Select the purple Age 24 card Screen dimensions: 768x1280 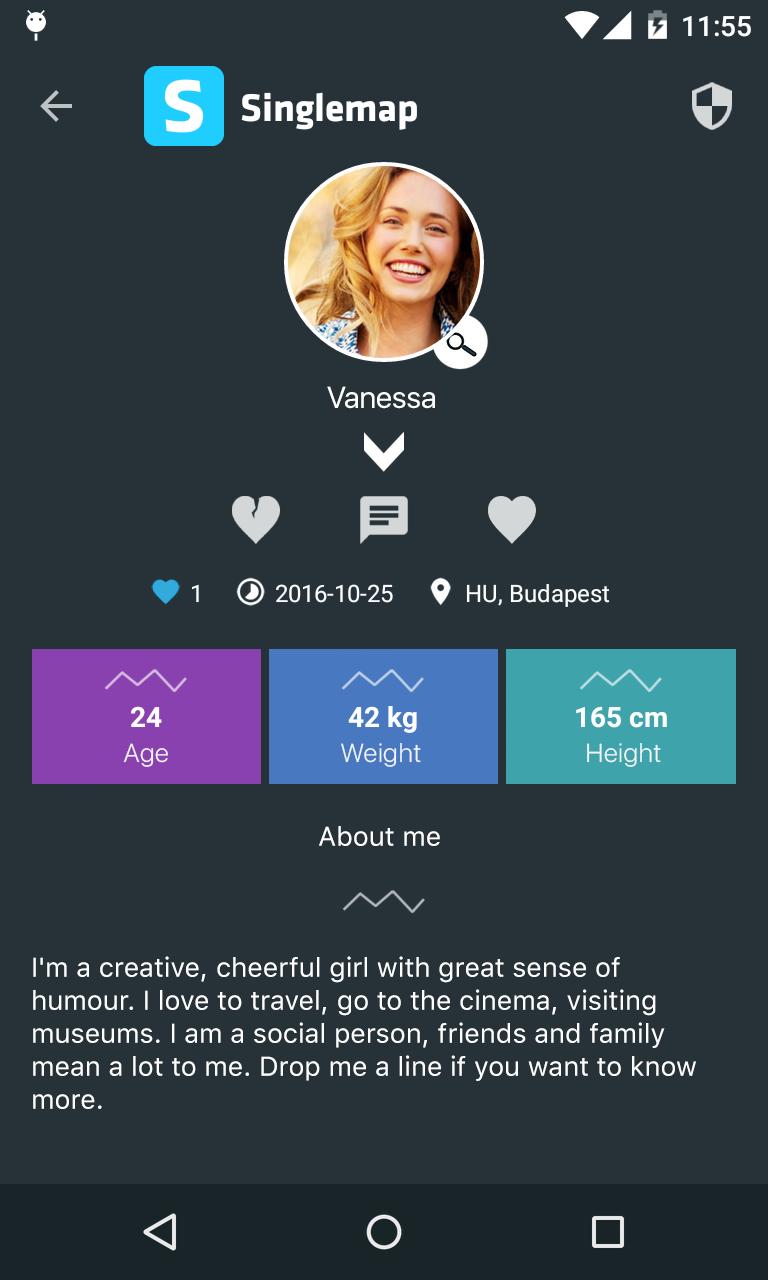click(146, 716)
